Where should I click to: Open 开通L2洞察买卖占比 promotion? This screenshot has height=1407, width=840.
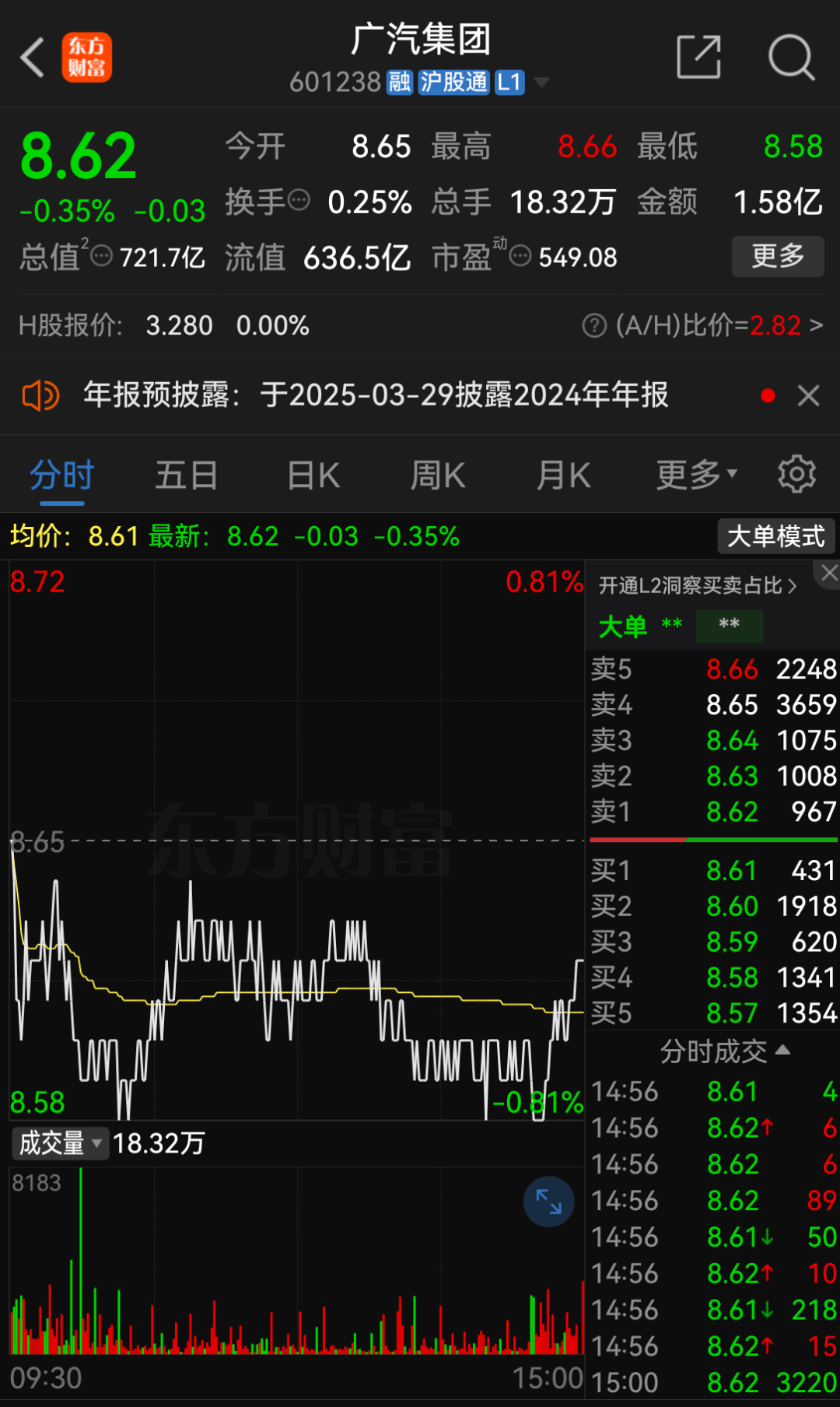click(697, 585)
